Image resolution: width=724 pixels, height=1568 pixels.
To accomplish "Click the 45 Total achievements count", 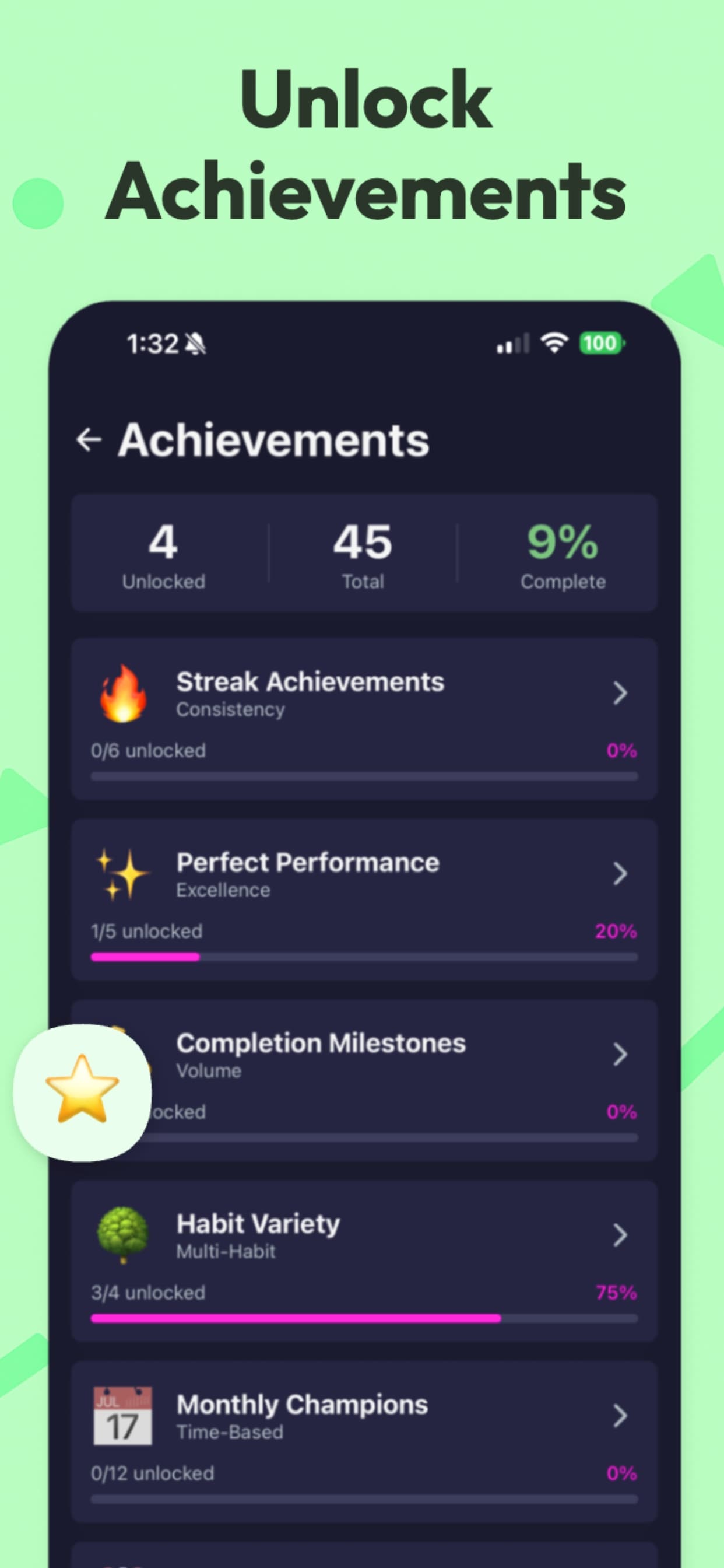I will coord(363,554).
